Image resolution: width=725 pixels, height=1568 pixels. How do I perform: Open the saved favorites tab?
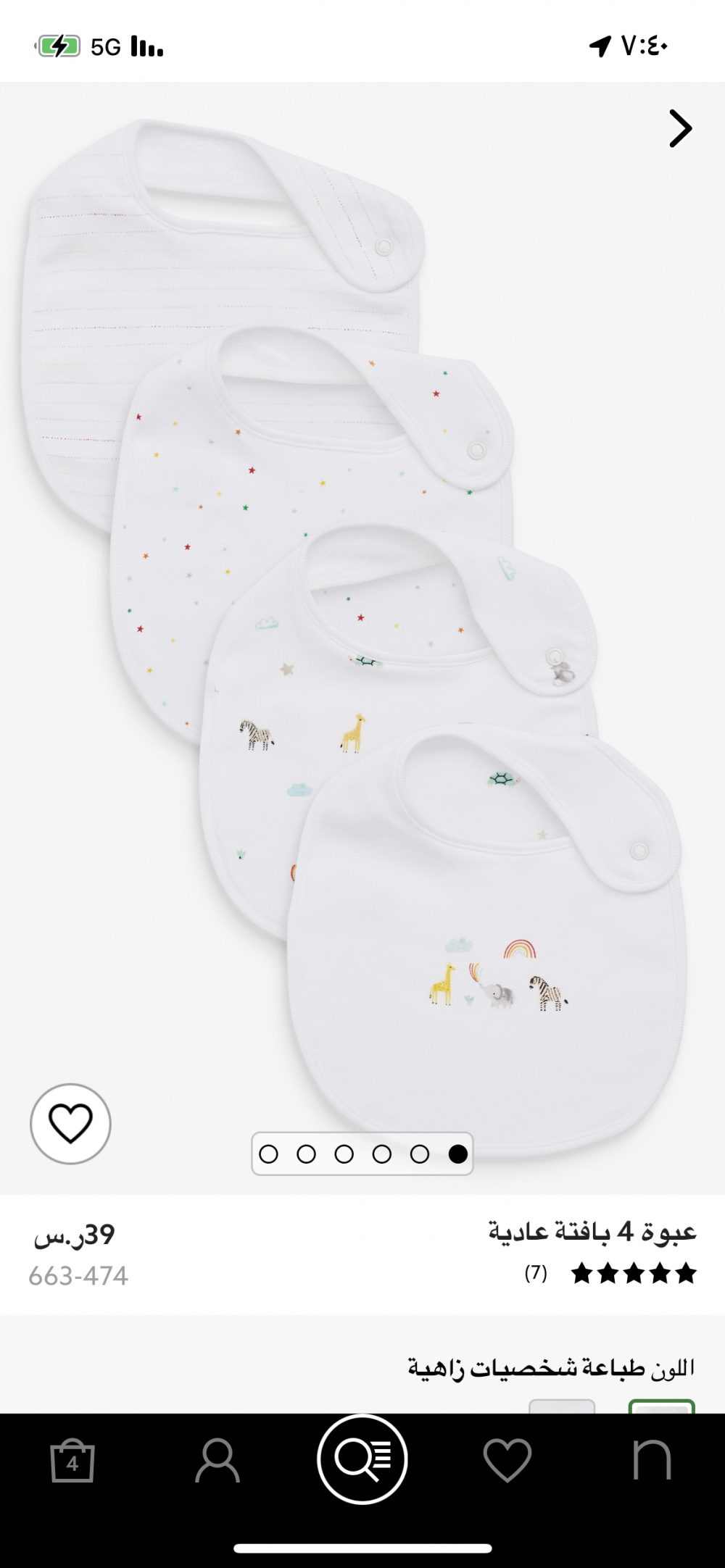pos(507,1460)
